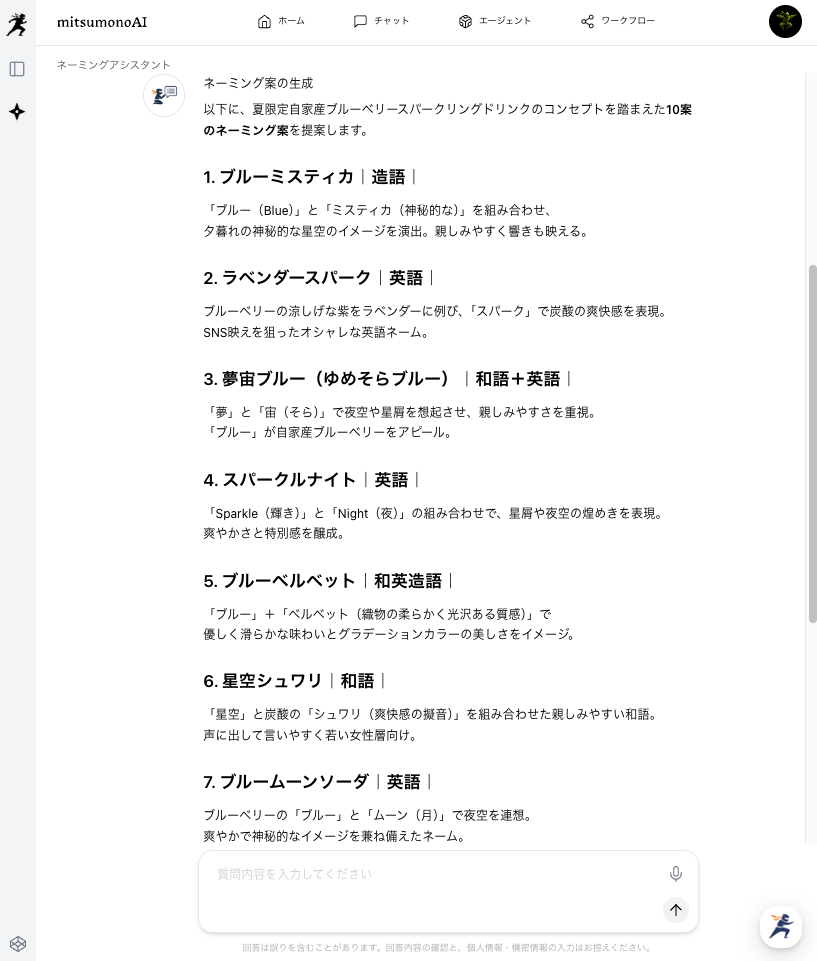Tap the sparkle icon in sidebar
The width and height of the screenshot is (817, 961).
pyautogui.click(x=17, y=112)
